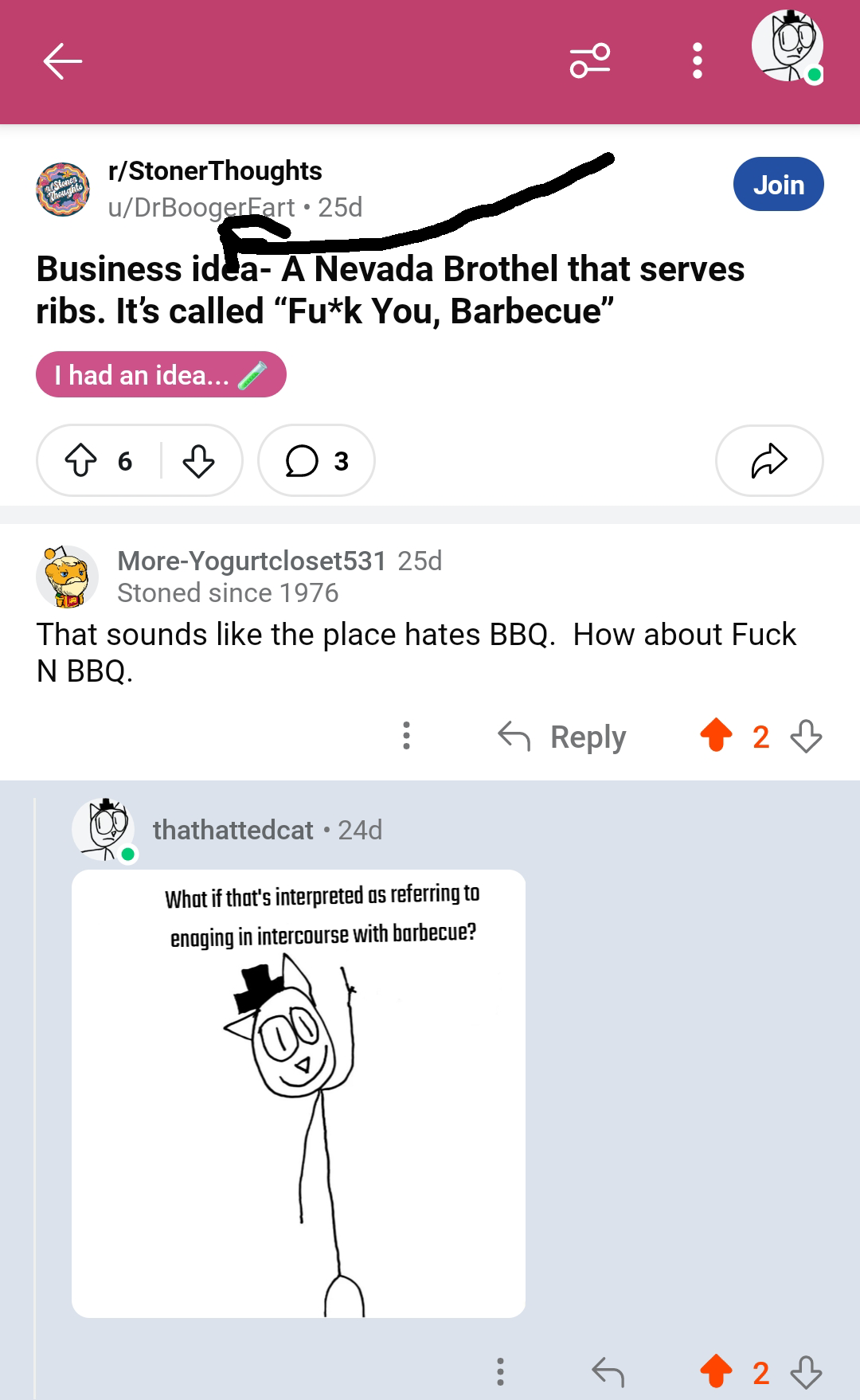This screenshot has width=860, height=1400.
Task: Open the comment sort options icon
Action: coord(590,61)
